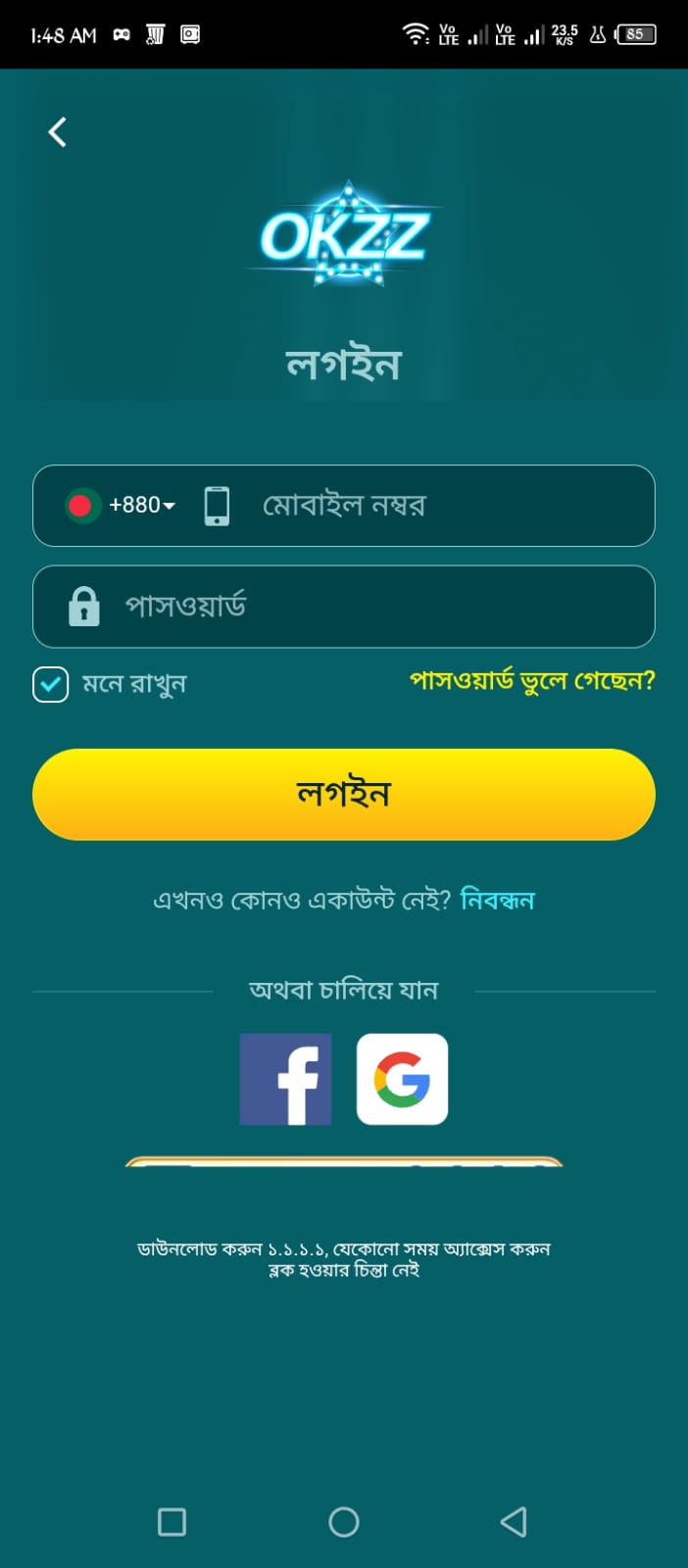Uncheck the মনে রাখুন checkbox
The height and width of the screenshot is (1568, 688).
[x=51, y=684]
